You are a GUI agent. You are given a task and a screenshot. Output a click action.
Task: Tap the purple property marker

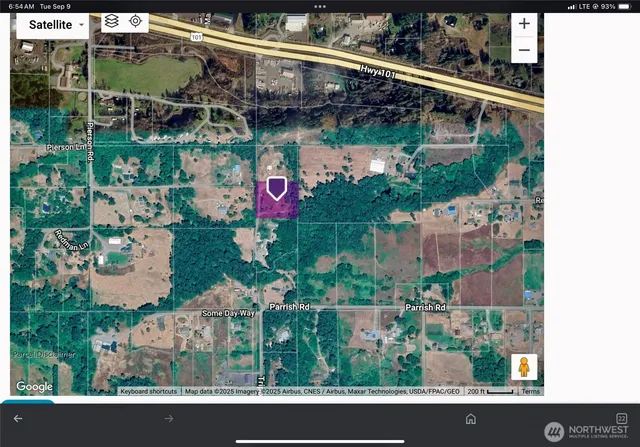click(x=277, y=188)
